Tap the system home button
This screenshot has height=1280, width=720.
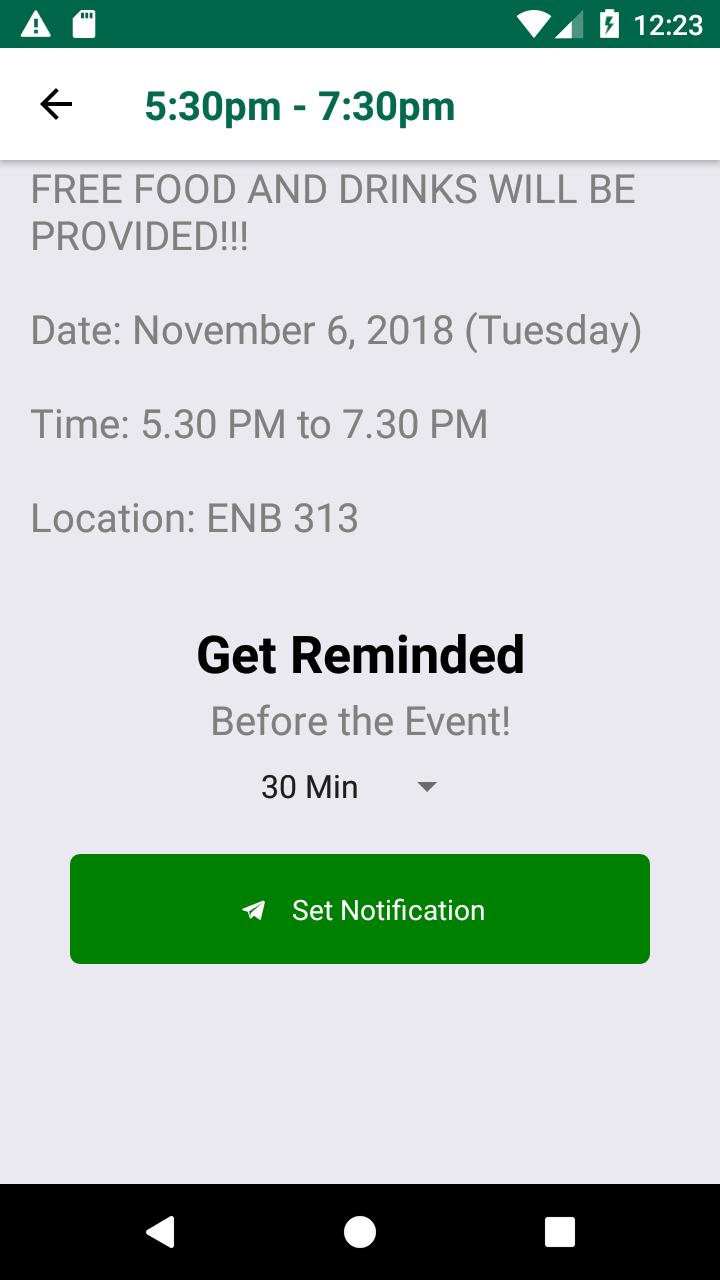pyautogui.click(x=360, y=1232)
